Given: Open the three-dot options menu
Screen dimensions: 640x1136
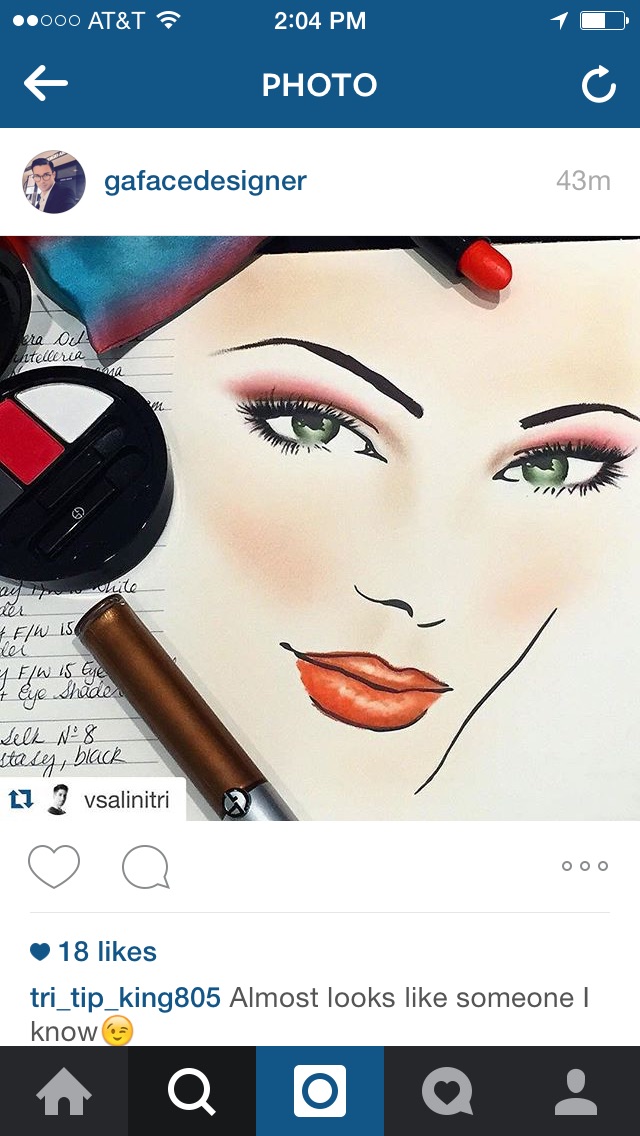Looking at the screenshot, I should coord(585,866).
